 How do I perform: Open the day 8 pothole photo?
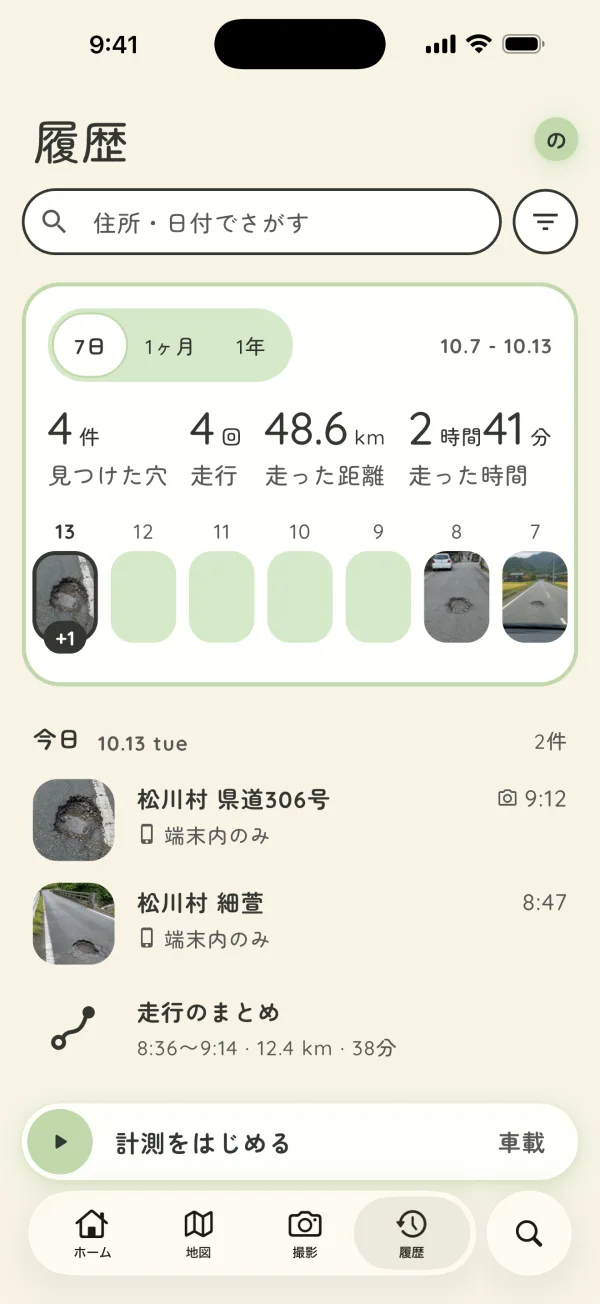pos(456,597)
